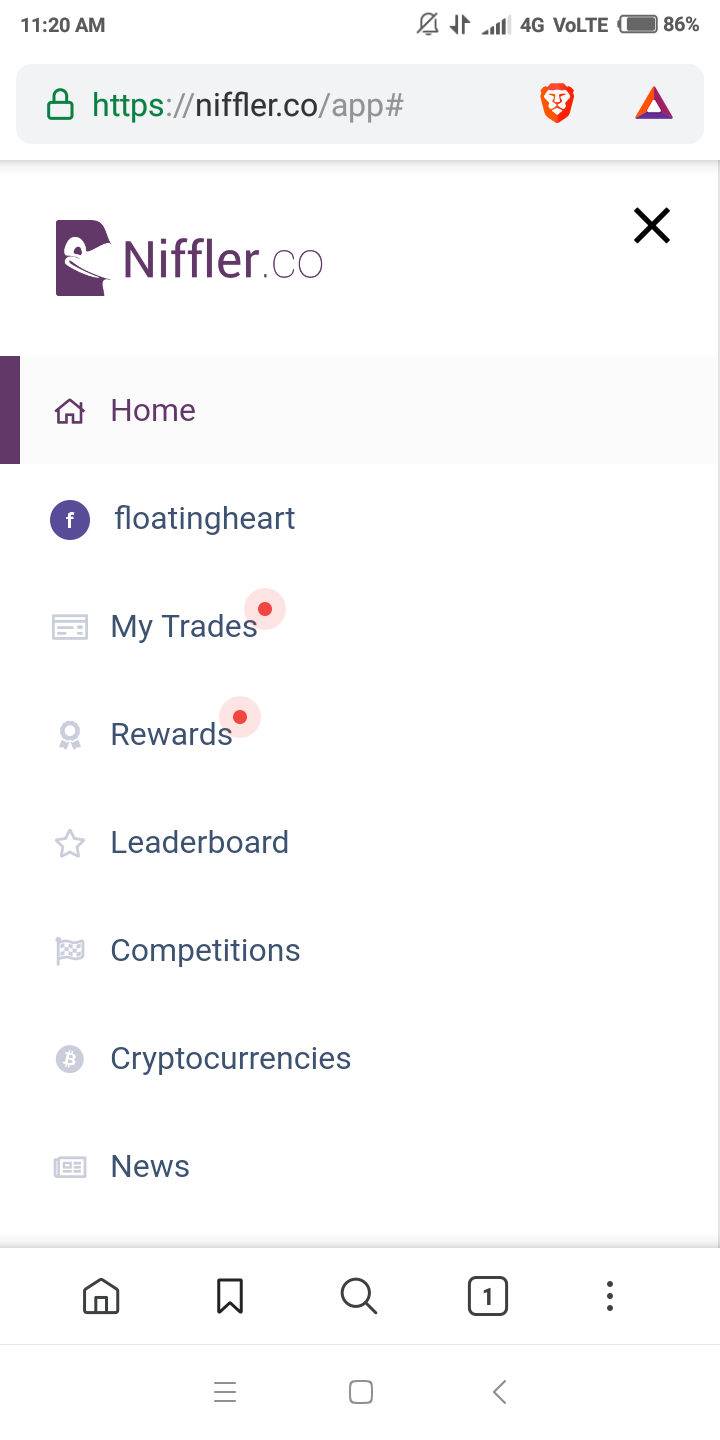Open the tab switcher showing one tab
Screen dimensions: 720x1440
point(488,1295)
